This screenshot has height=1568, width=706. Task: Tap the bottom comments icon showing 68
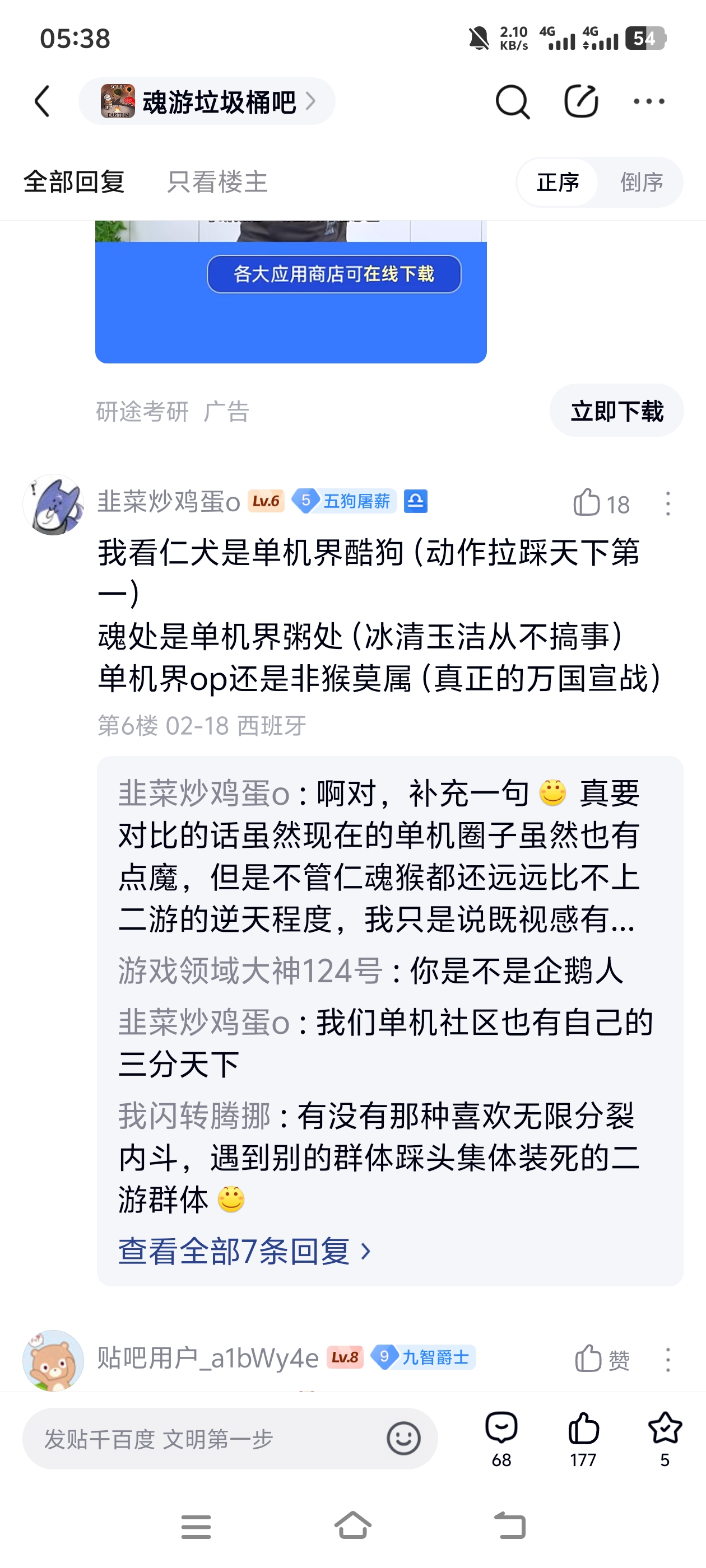pyautogui.click(x=501, y=1440)
